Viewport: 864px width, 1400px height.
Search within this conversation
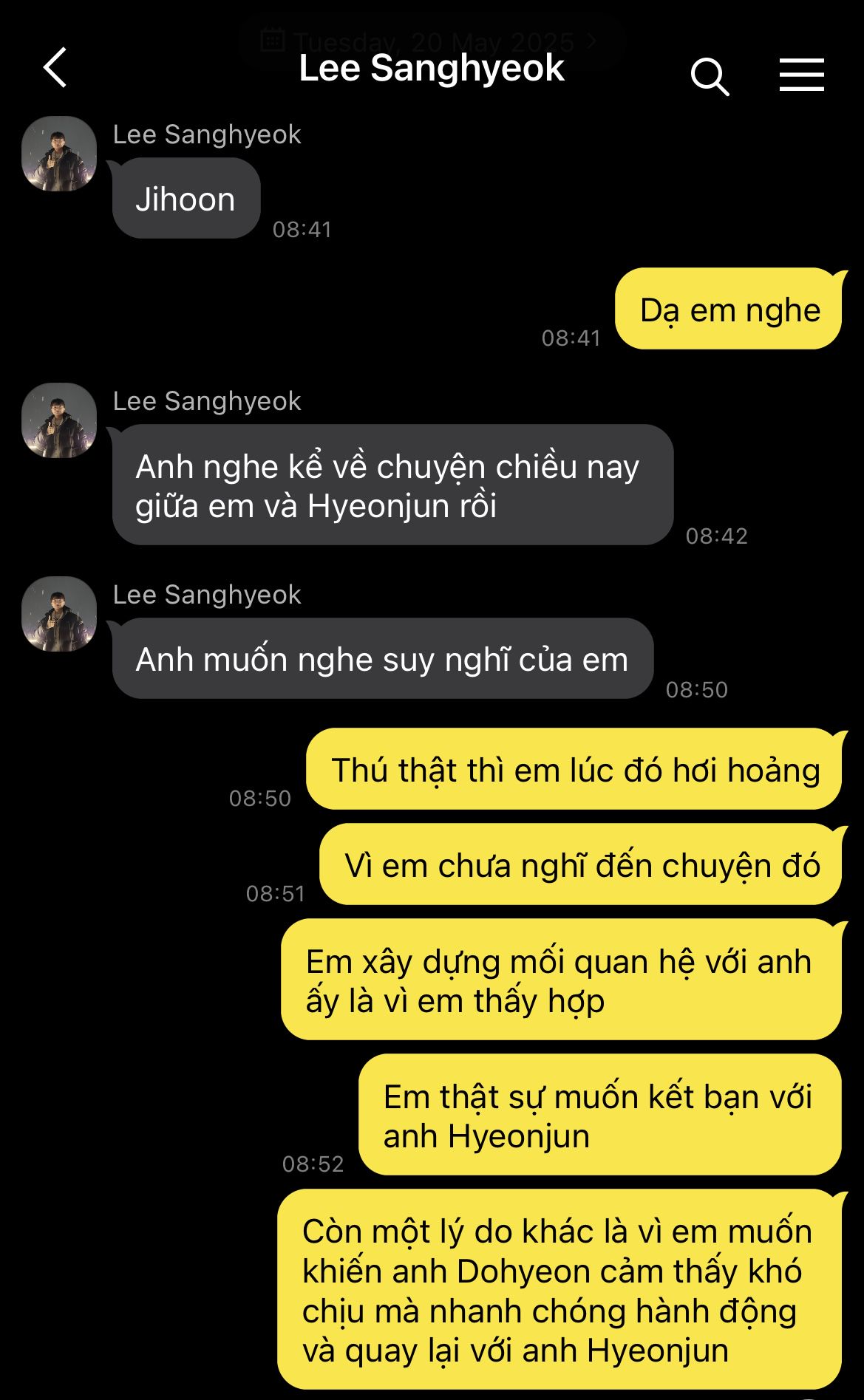(x=710, y=76)
